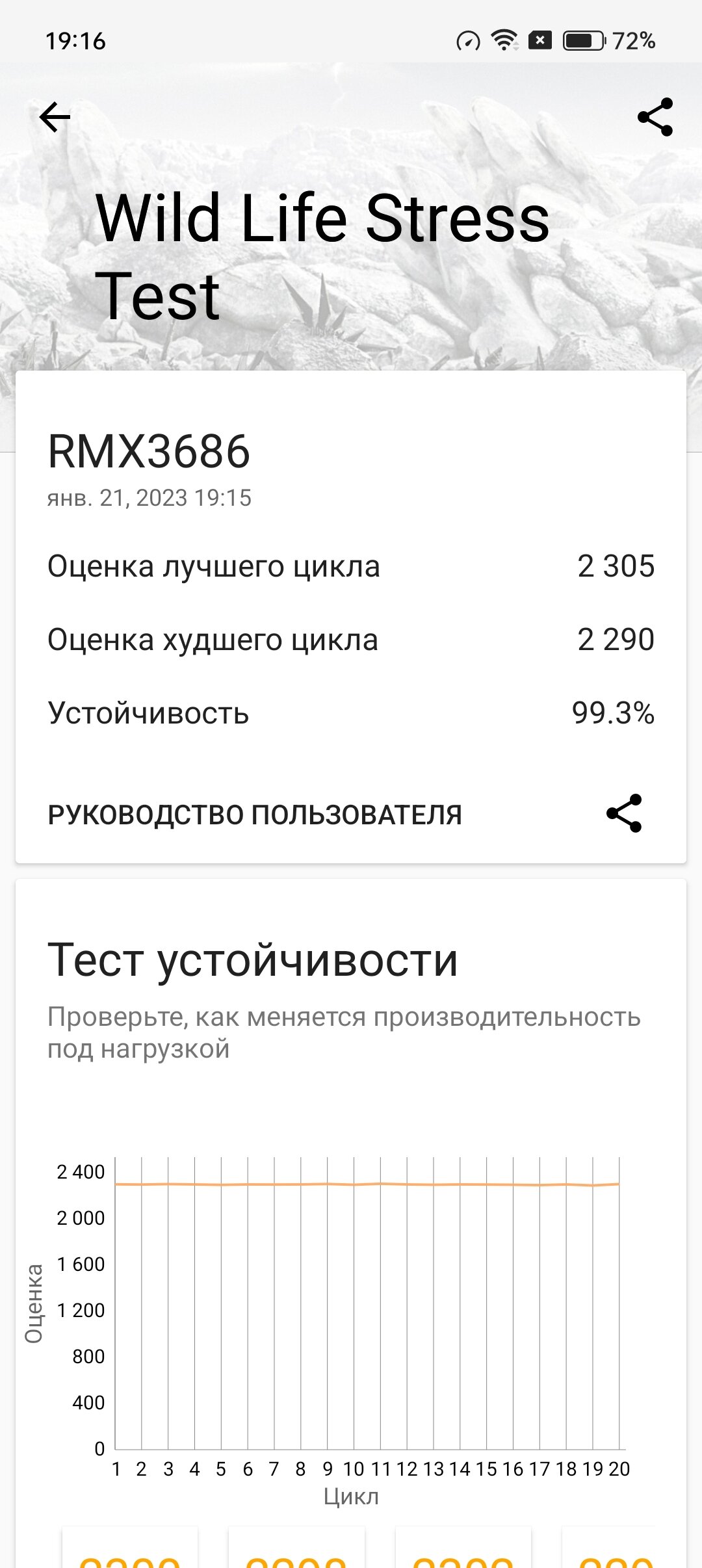
Task: Share via the icon beside the title
Action: [655, 117]
